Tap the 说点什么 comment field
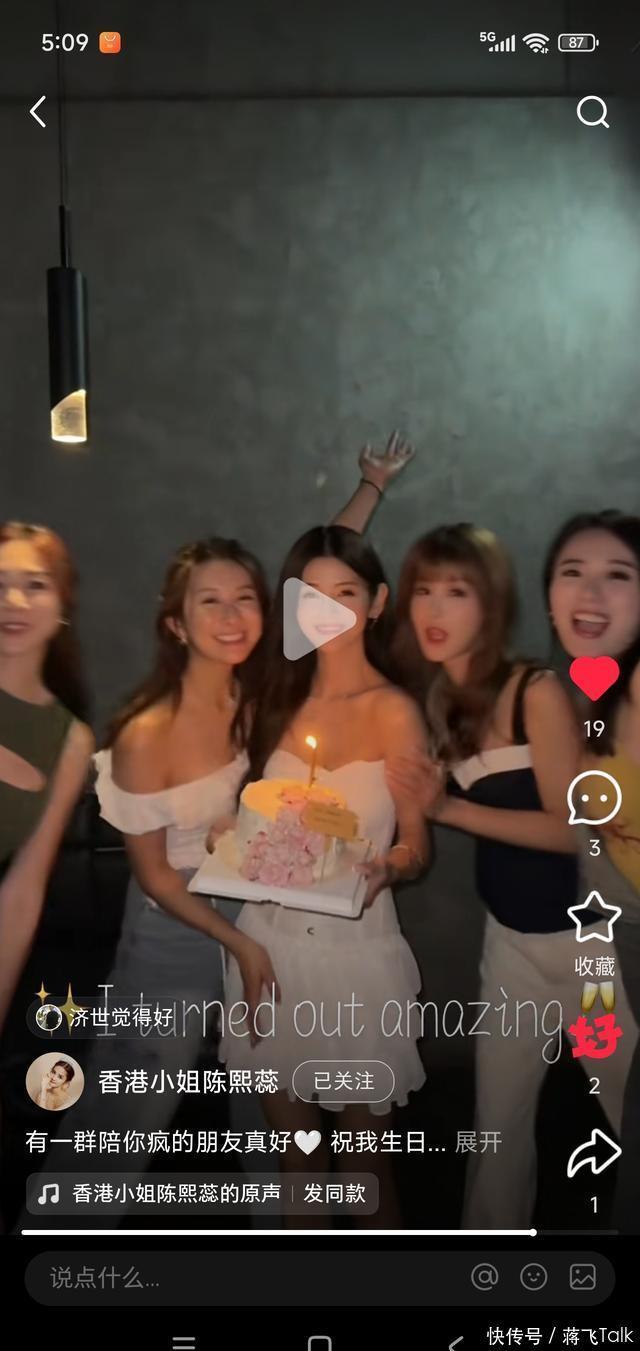This screenshot has width=640, height=1351. click(240, 1277)
